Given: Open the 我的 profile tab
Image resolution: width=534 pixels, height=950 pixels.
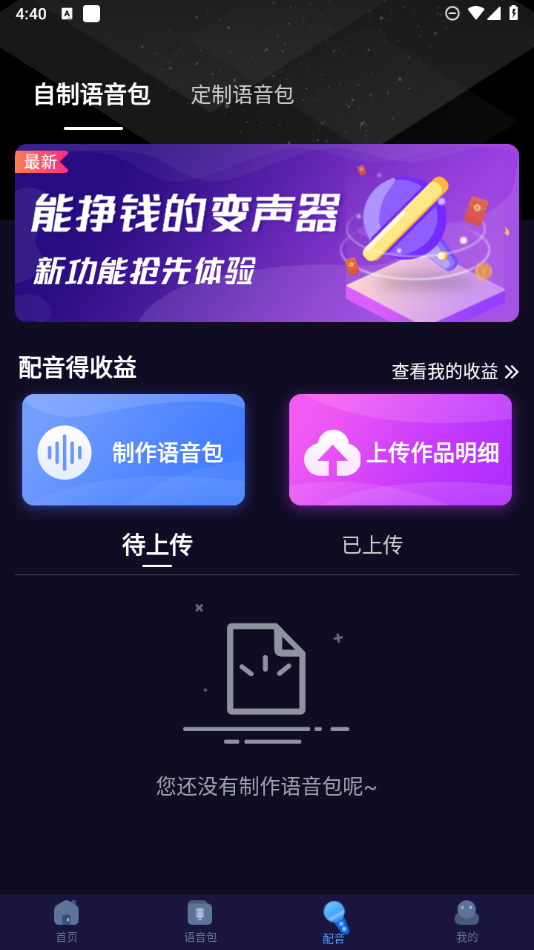Looking at the screenshot, I should coord(467,922).
